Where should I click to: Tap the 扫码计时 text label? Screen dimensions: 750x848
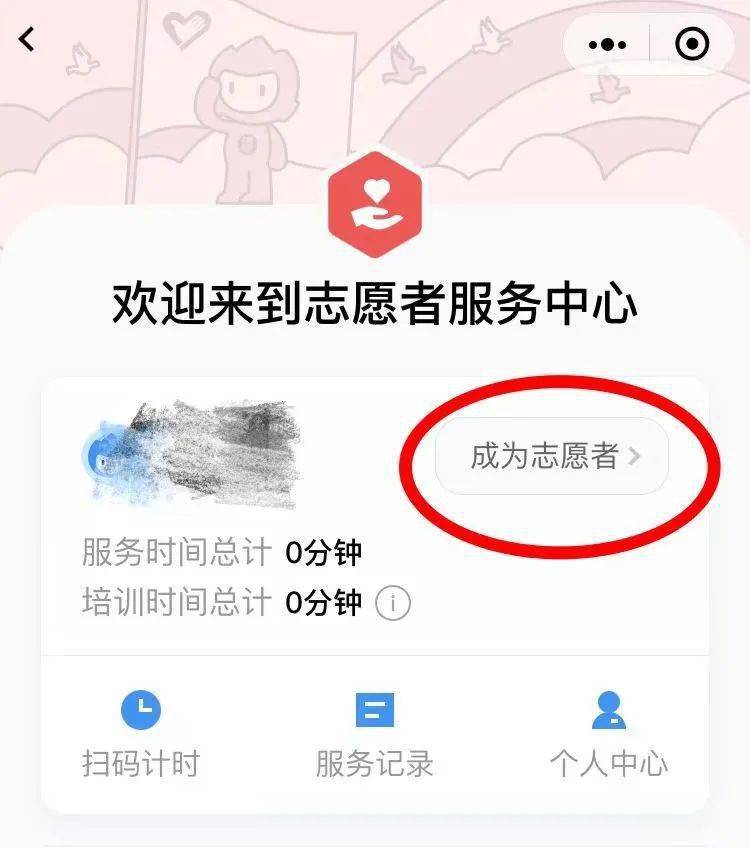pyautogui.click(x=141, y=761)
